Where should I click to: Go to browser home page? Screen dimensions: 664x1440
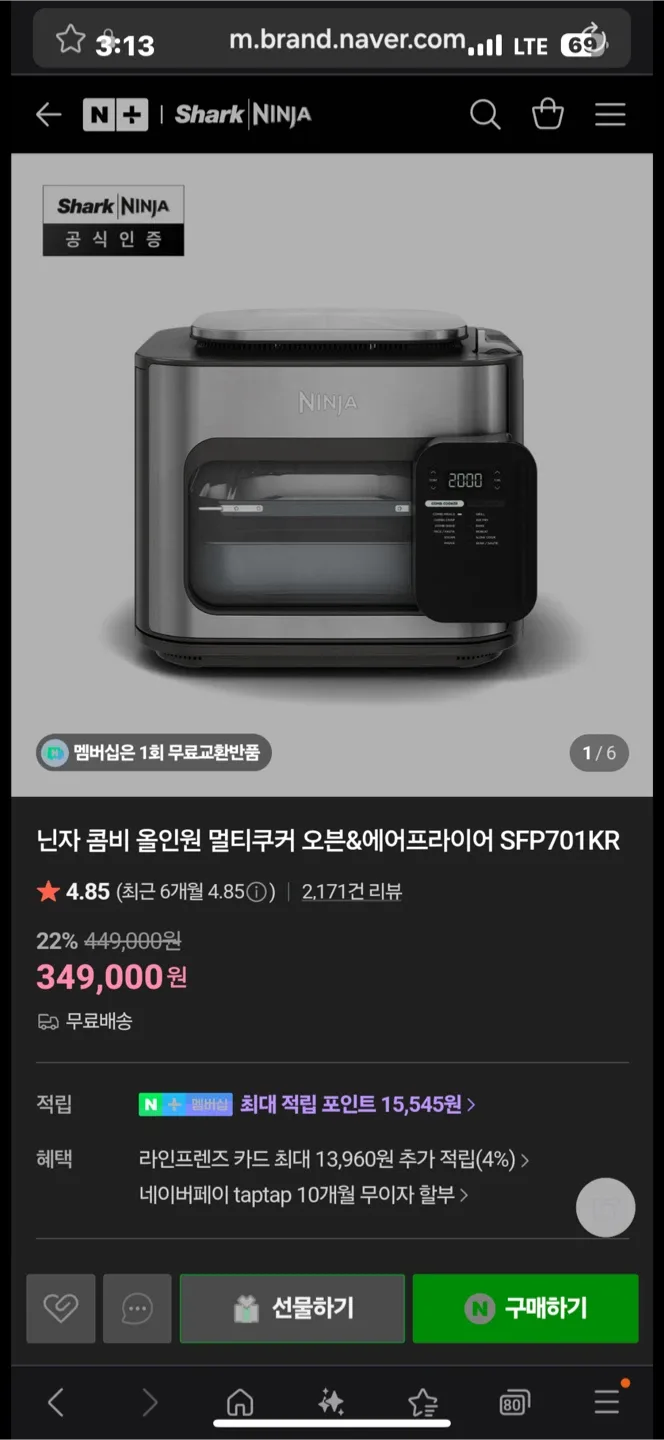tap(240, 1403)
